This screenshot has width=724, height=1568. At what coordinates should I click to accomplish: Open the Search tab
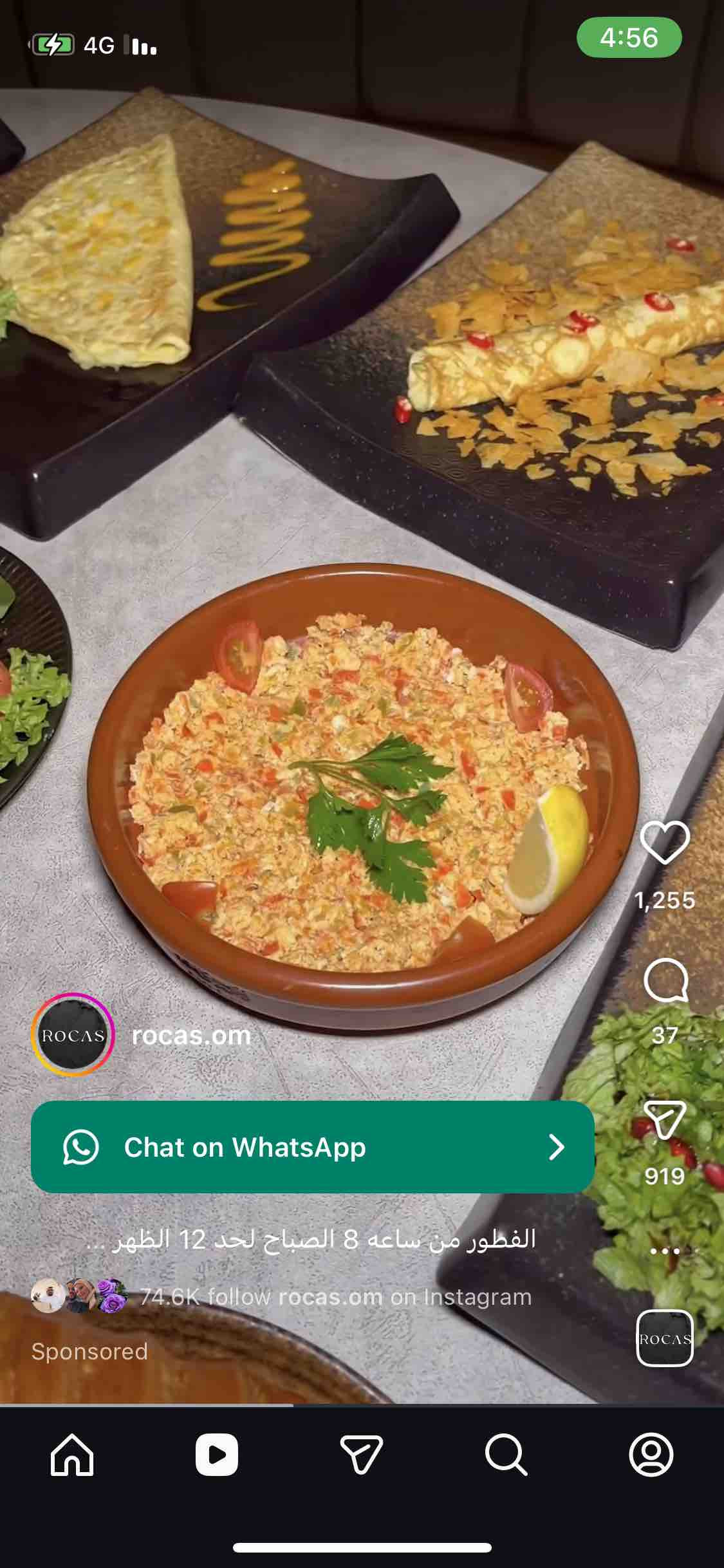point(506,1455)
